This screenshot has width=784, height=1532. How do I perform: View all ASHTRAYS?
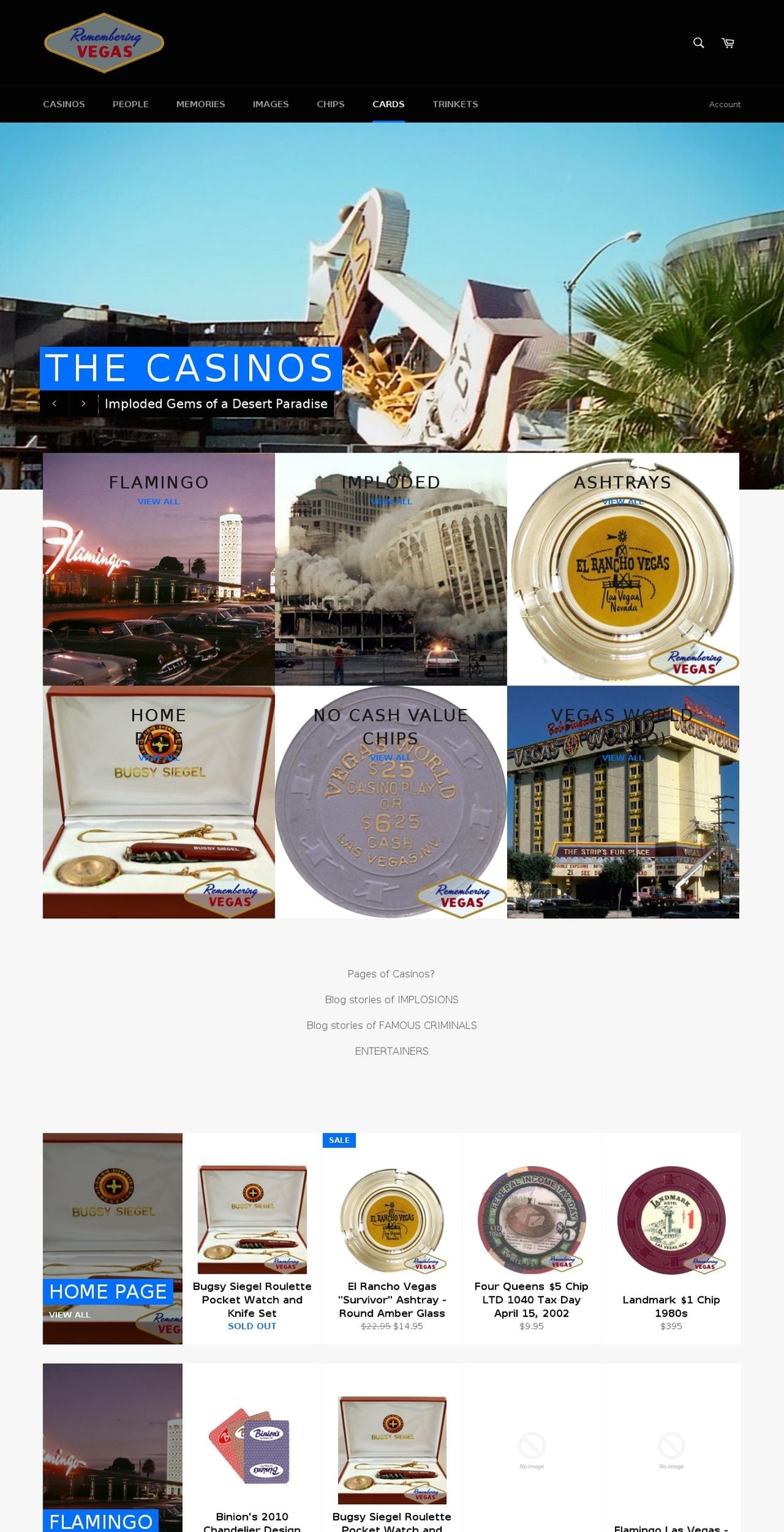(623, 501)
